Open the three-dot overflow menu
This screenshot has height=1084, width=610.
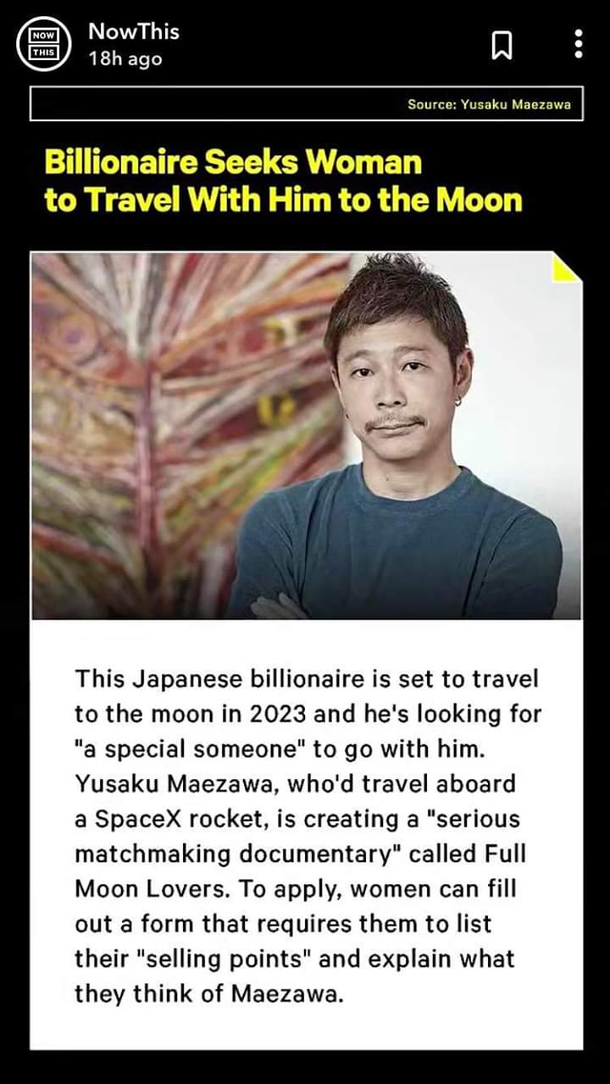[x=578, y=44]
